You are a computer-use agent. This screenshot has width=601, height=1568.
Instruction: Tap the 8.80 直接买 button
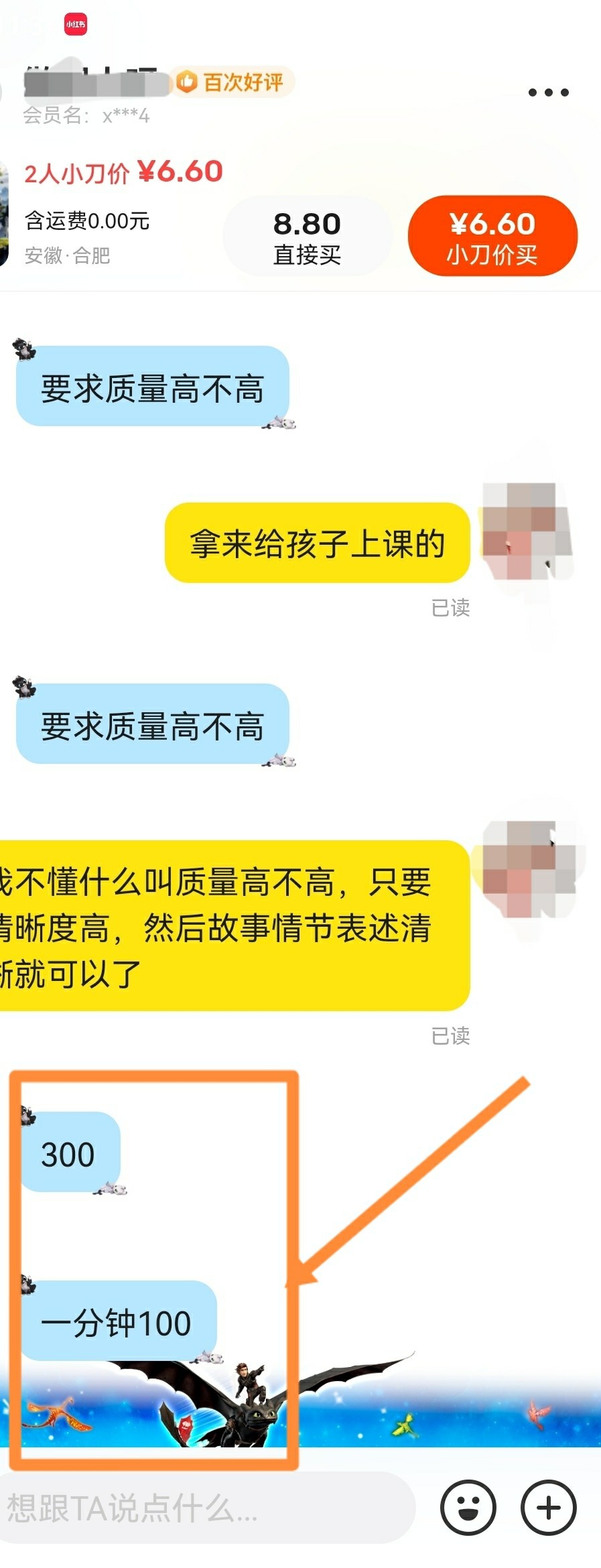pos(307,237)
